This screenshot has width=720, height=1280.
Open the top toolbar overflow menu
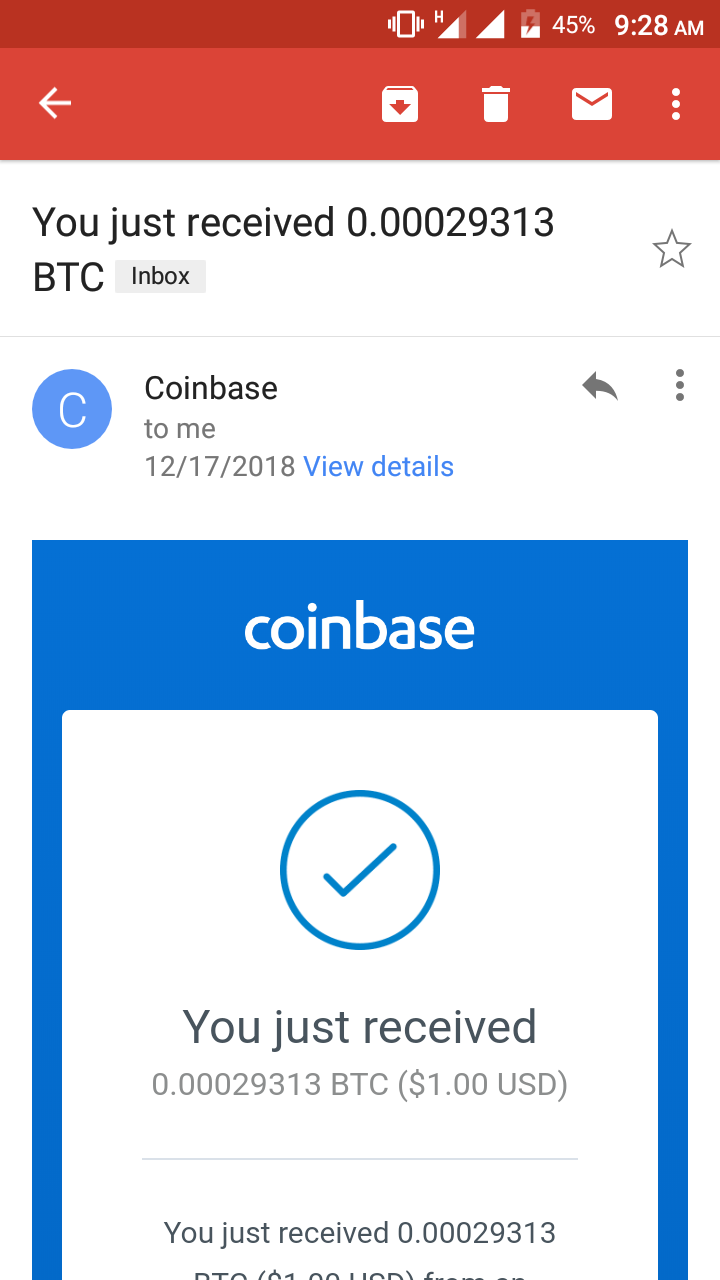click(x=677, y=104)
